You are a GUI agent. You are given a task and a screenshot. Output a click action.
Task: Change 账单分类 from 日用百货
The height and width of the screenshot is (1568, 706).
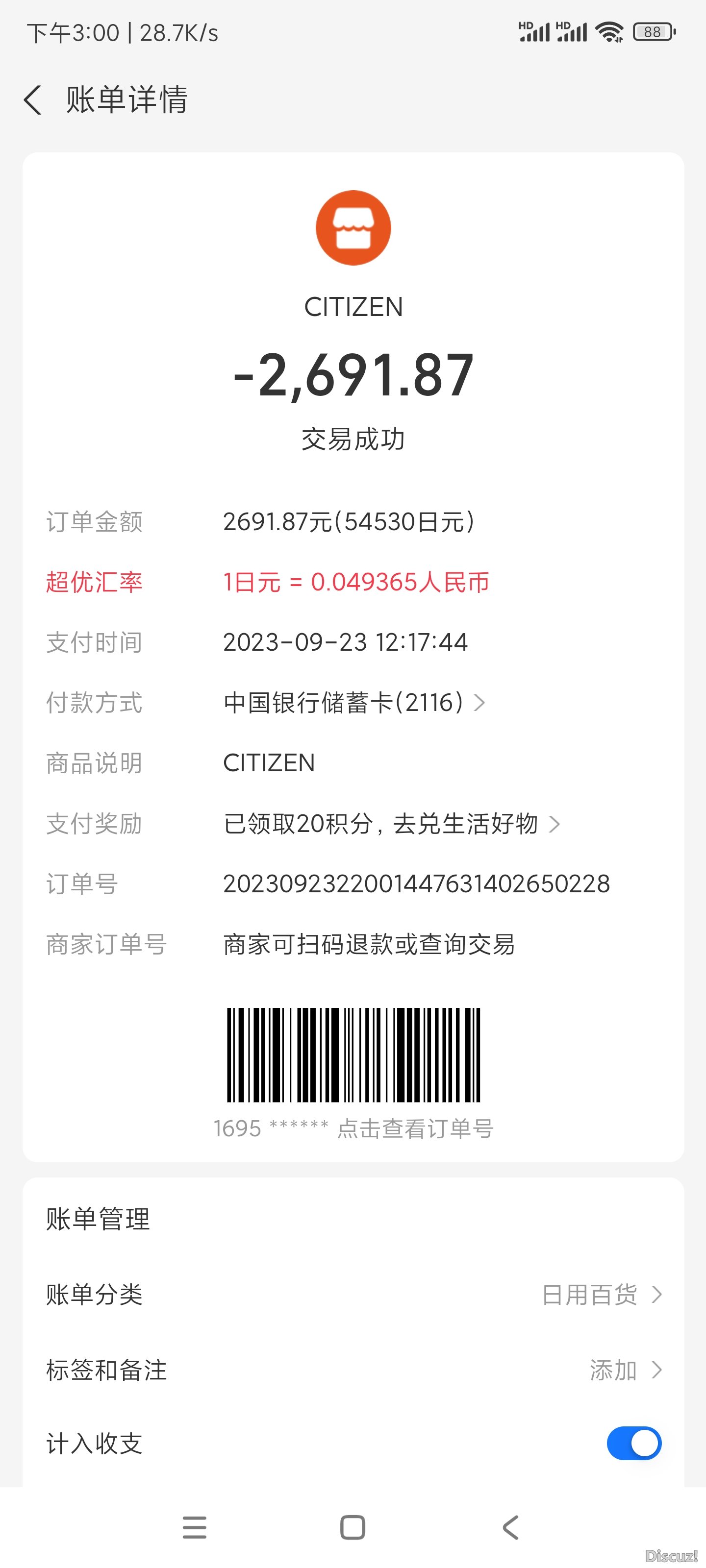coord(600,1295)
